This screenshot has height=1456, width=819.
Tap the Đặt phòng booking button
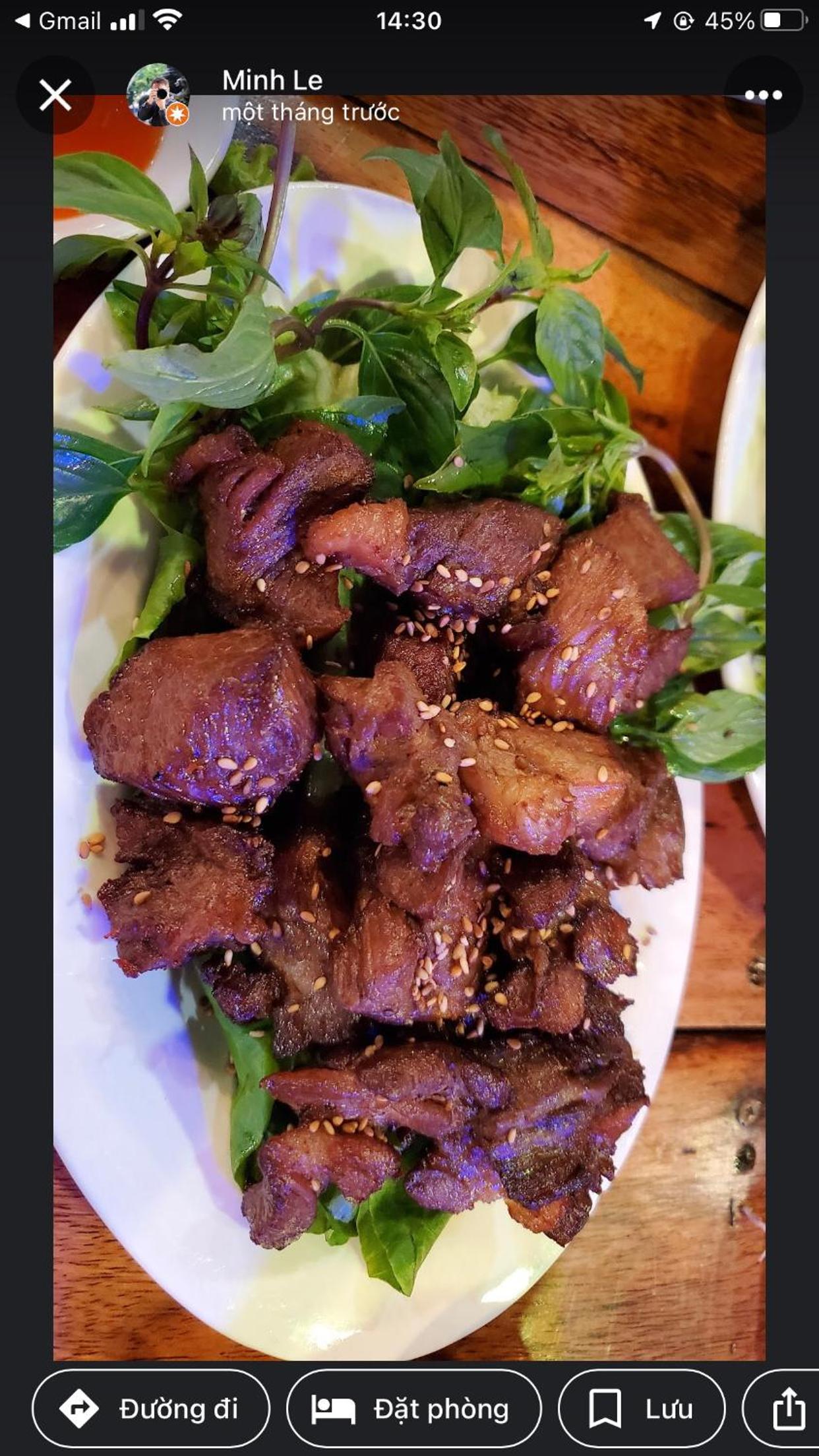coord(414,1409)
